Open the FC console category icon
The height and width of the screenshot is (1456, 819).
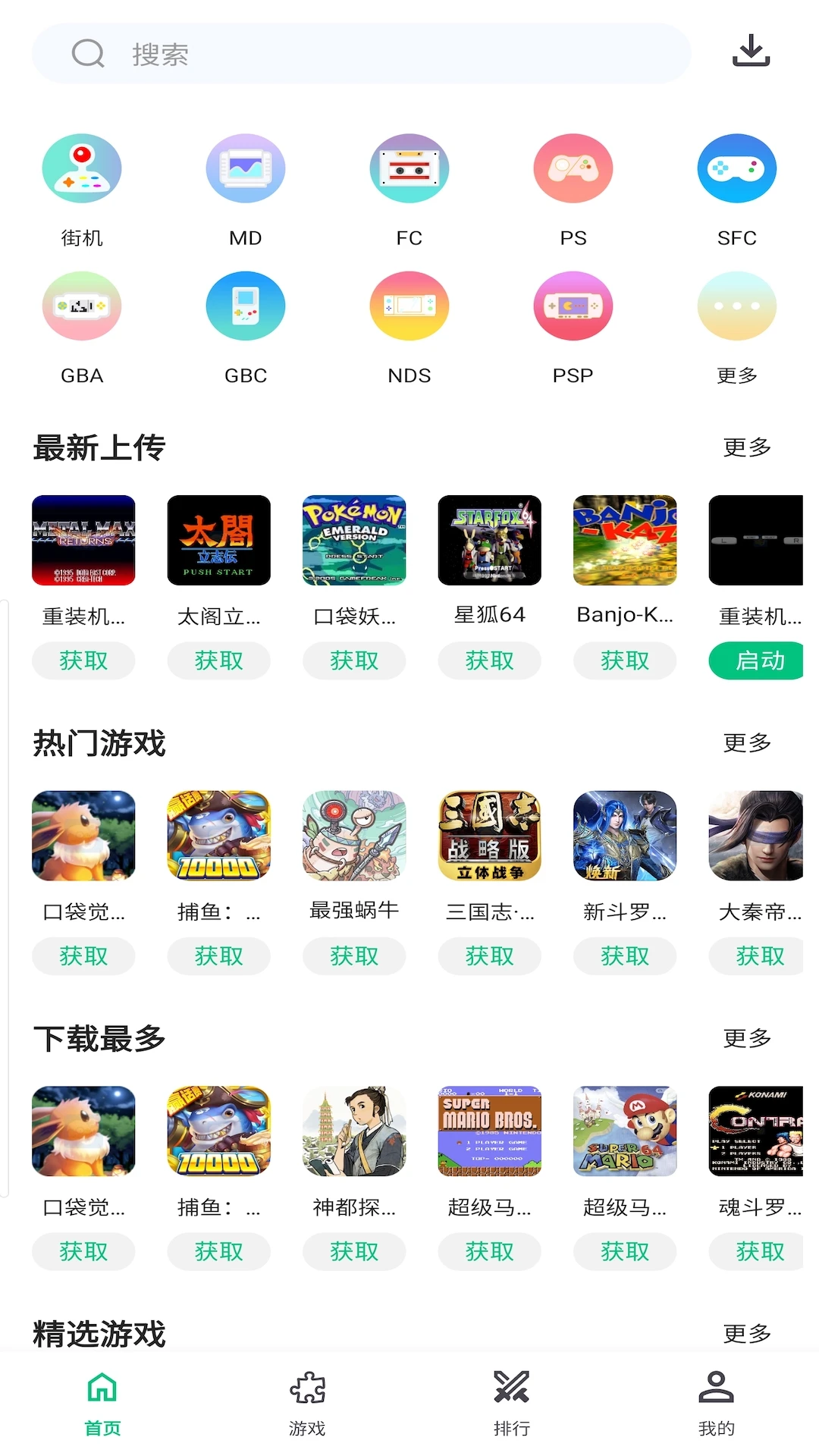409,168
